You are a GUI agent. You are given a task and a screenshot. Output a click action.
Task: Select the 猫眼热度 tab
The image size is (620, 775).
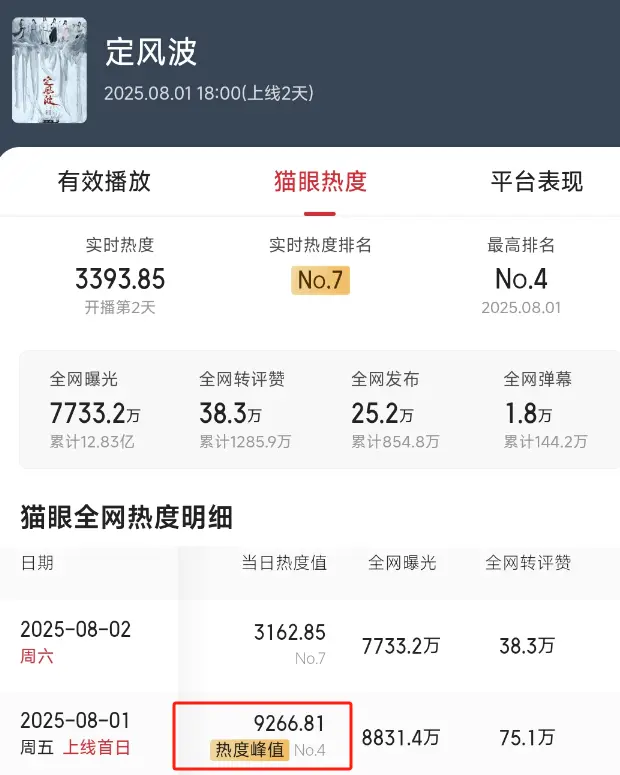[x=320, y=181]
